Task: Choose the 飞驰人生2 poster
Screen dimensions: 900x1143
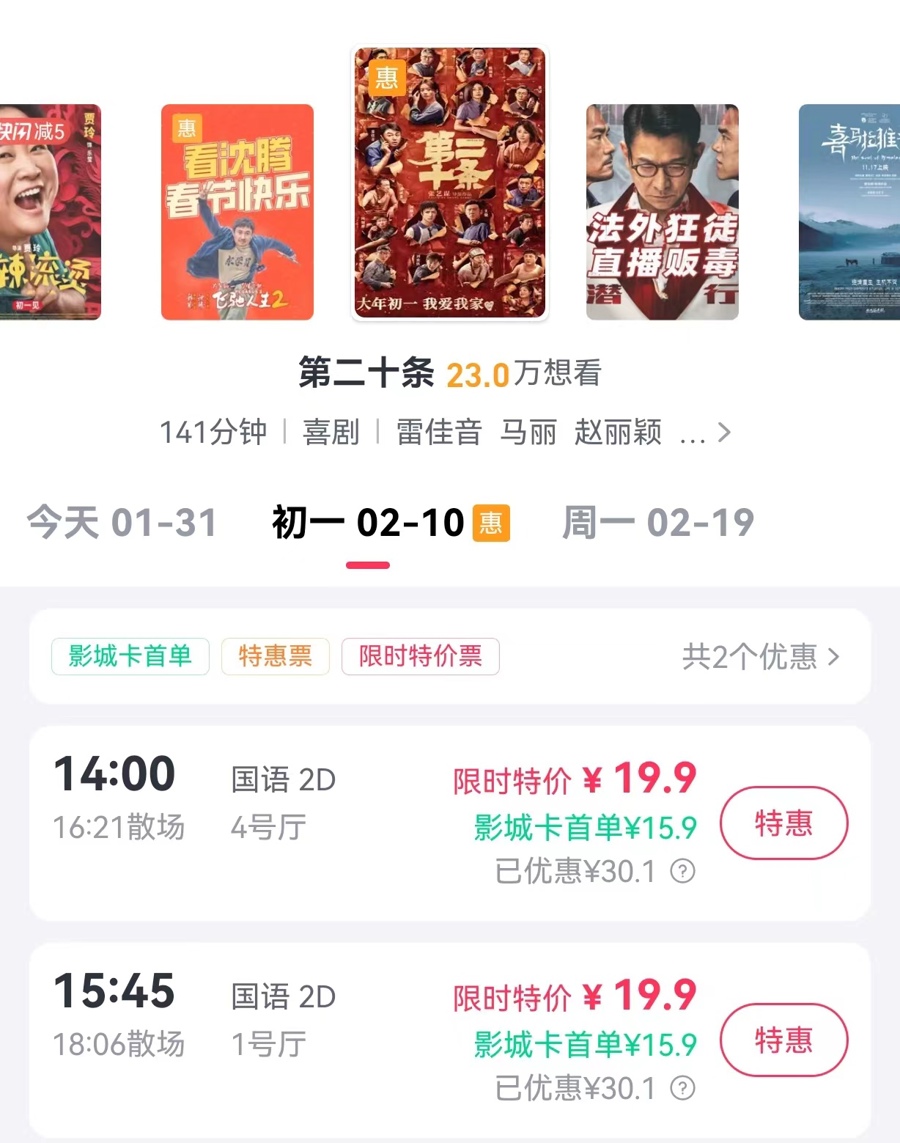Action: click(237, 212)
